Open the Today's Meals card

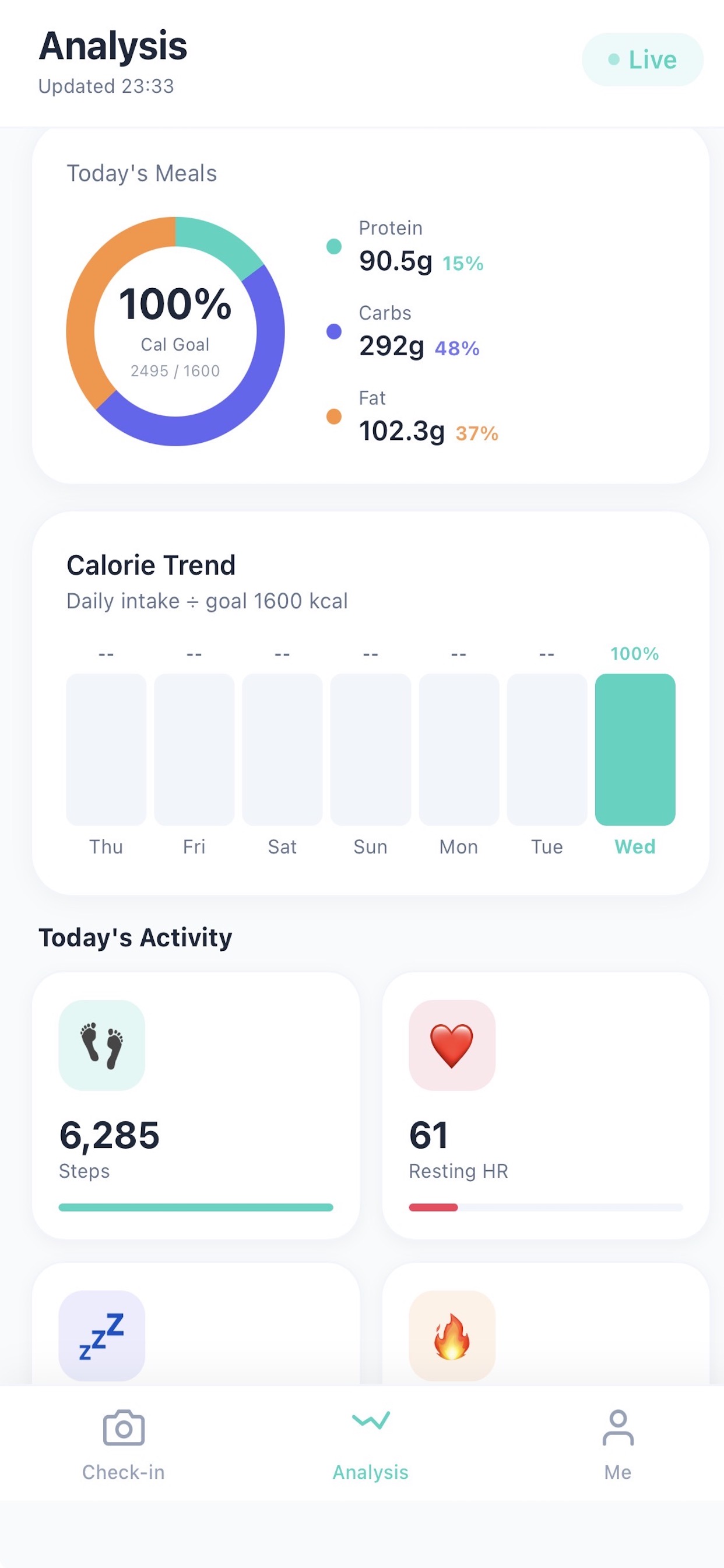click(x=371, y=306)
